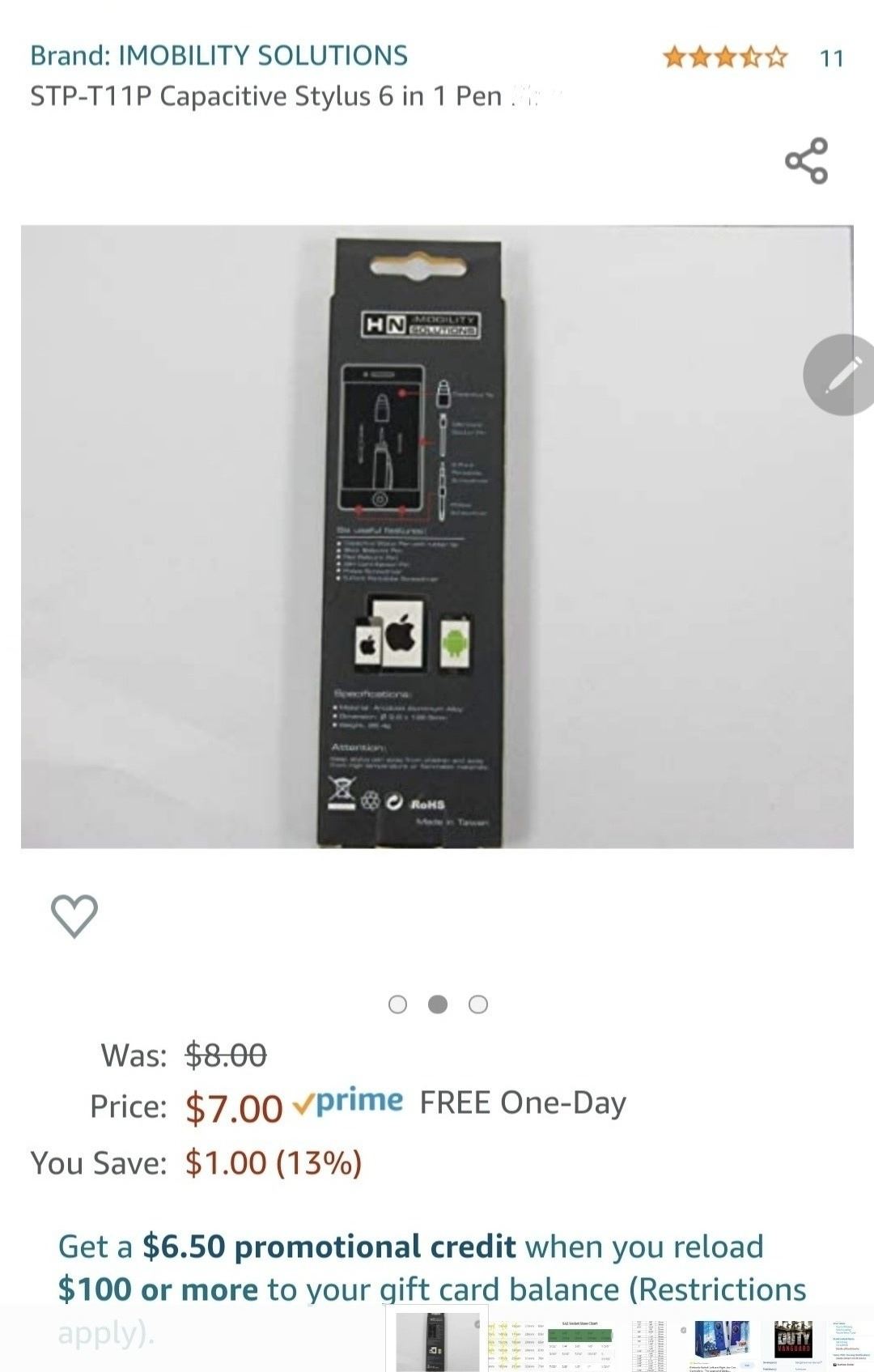View the 11 customer ratings
This screenshot has height=1372, width=874.
click(x=831, y=58)
